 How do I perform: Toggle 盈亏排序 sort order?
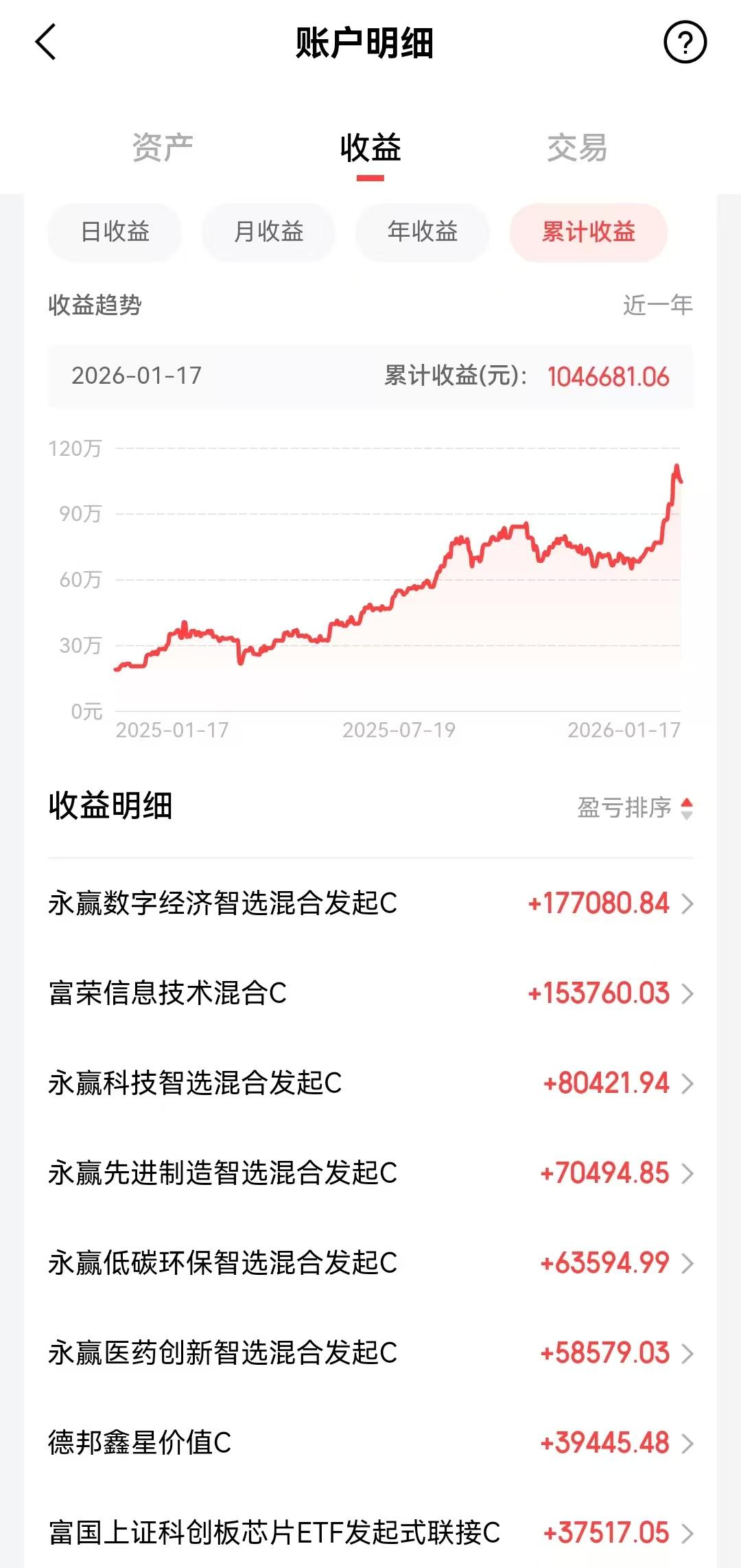tap(635, 808)
